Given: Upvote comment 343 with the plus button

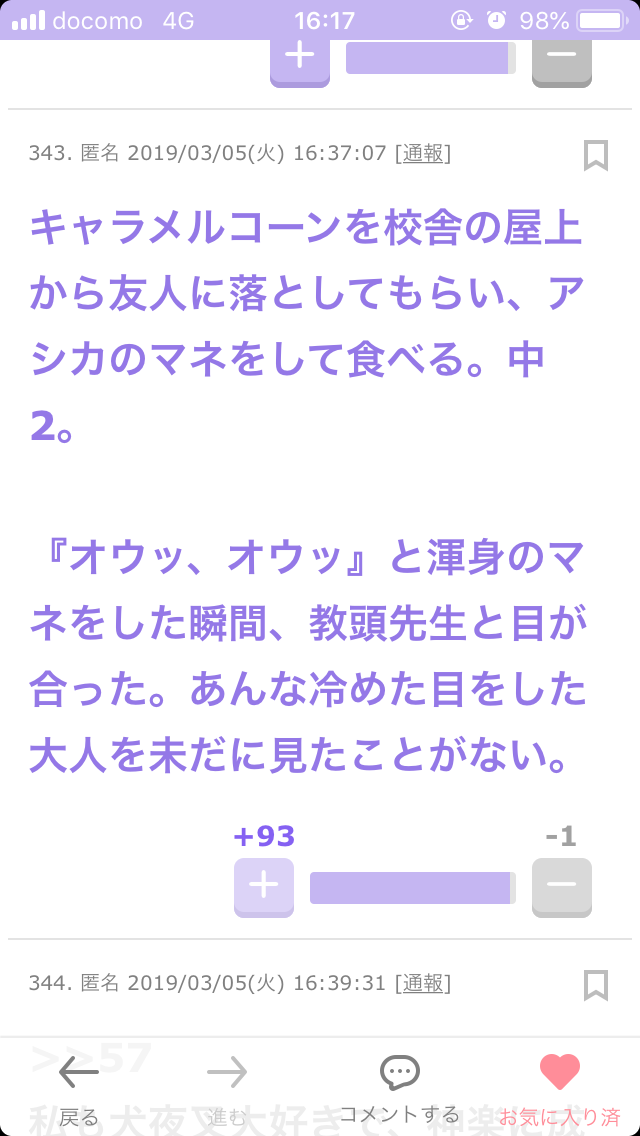Looking at the screenshot, I should 264,887.
